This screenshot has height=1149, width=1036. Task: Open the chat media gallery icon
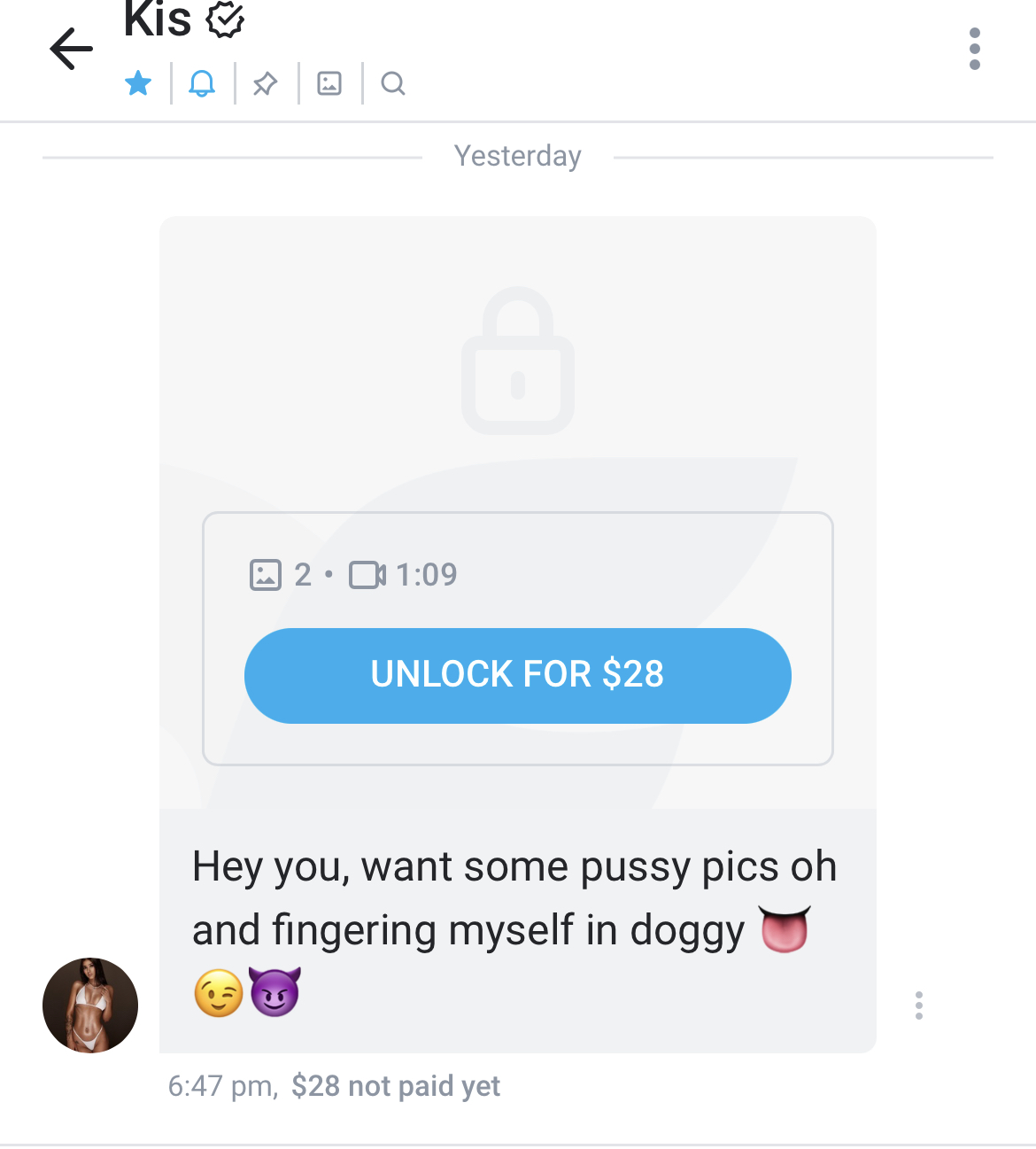(329, 84)
